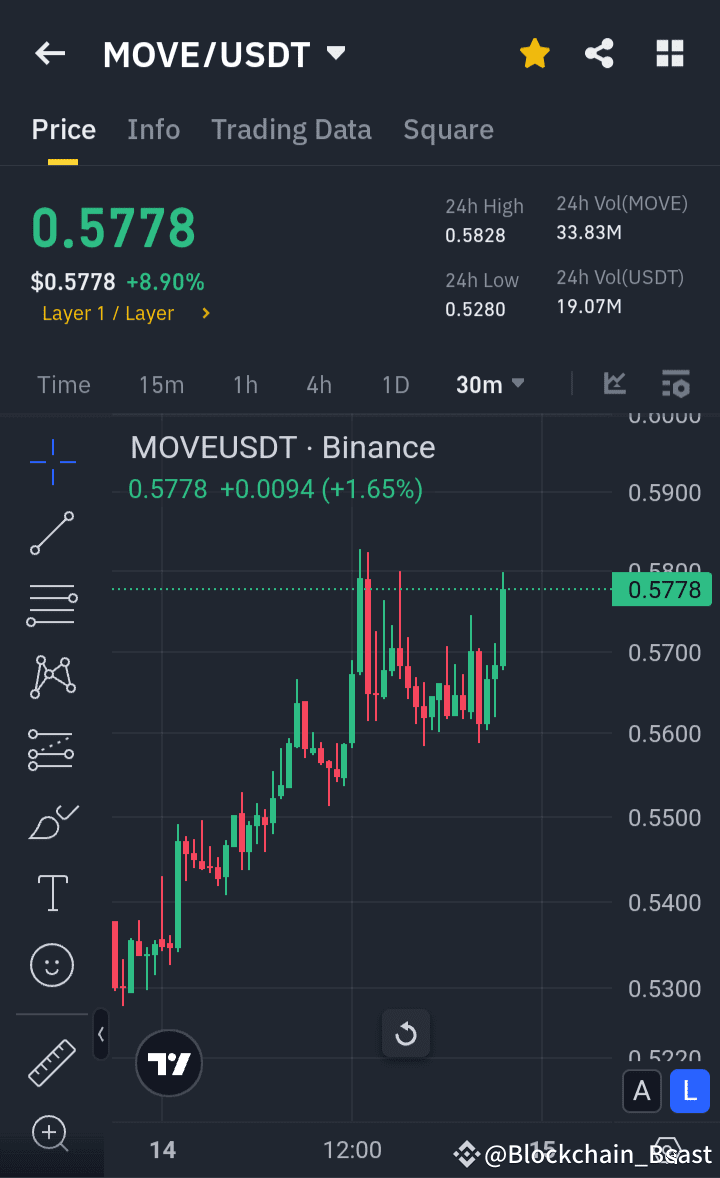720x1178 pixels.
Task: Select the crosshair cursor tool
Action: coord(52,462)
